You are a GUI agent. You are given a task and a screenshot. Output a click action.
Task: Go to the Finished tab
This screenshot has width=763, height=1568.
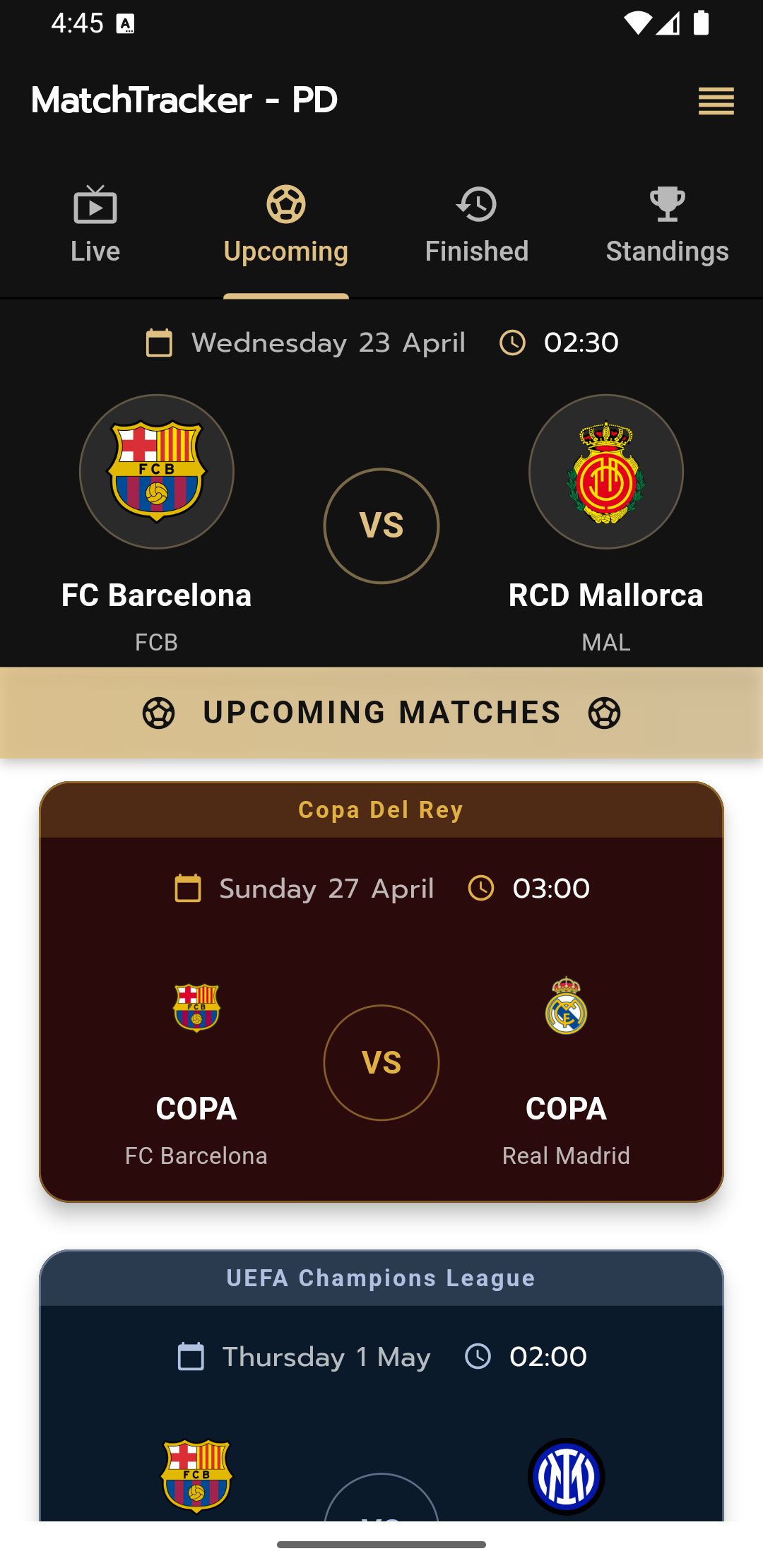[477, 226]
